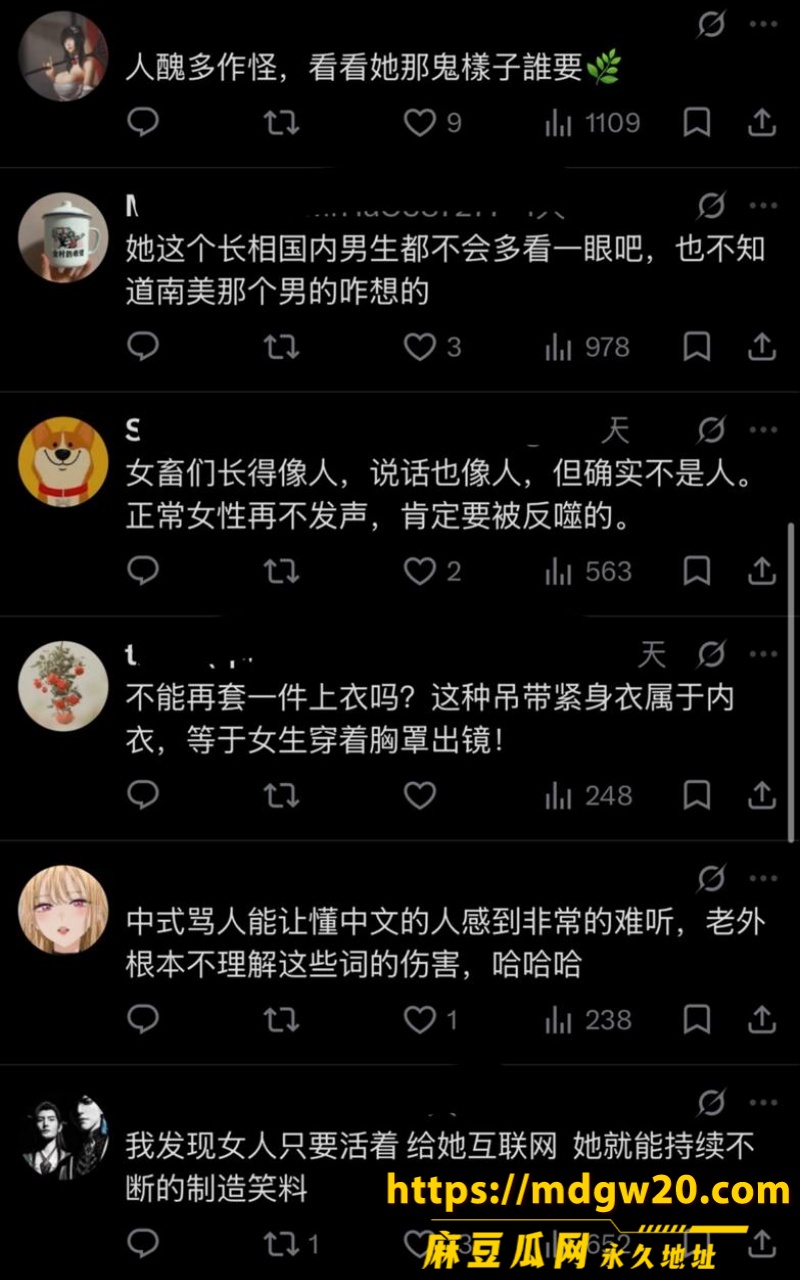Reply to the comment 人醜多作怪
This screenshot has height=1280, width=800.
pos(143,123)
